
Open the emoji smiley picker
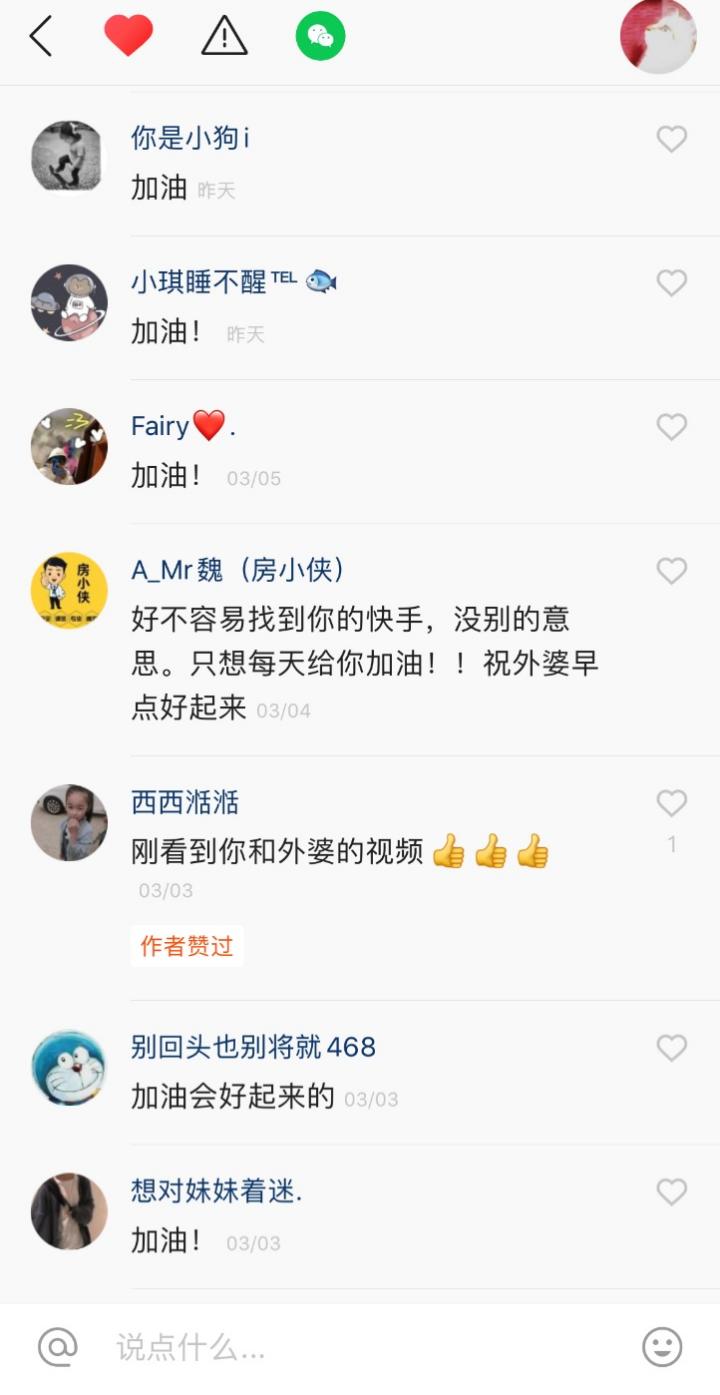[662, 1347]
